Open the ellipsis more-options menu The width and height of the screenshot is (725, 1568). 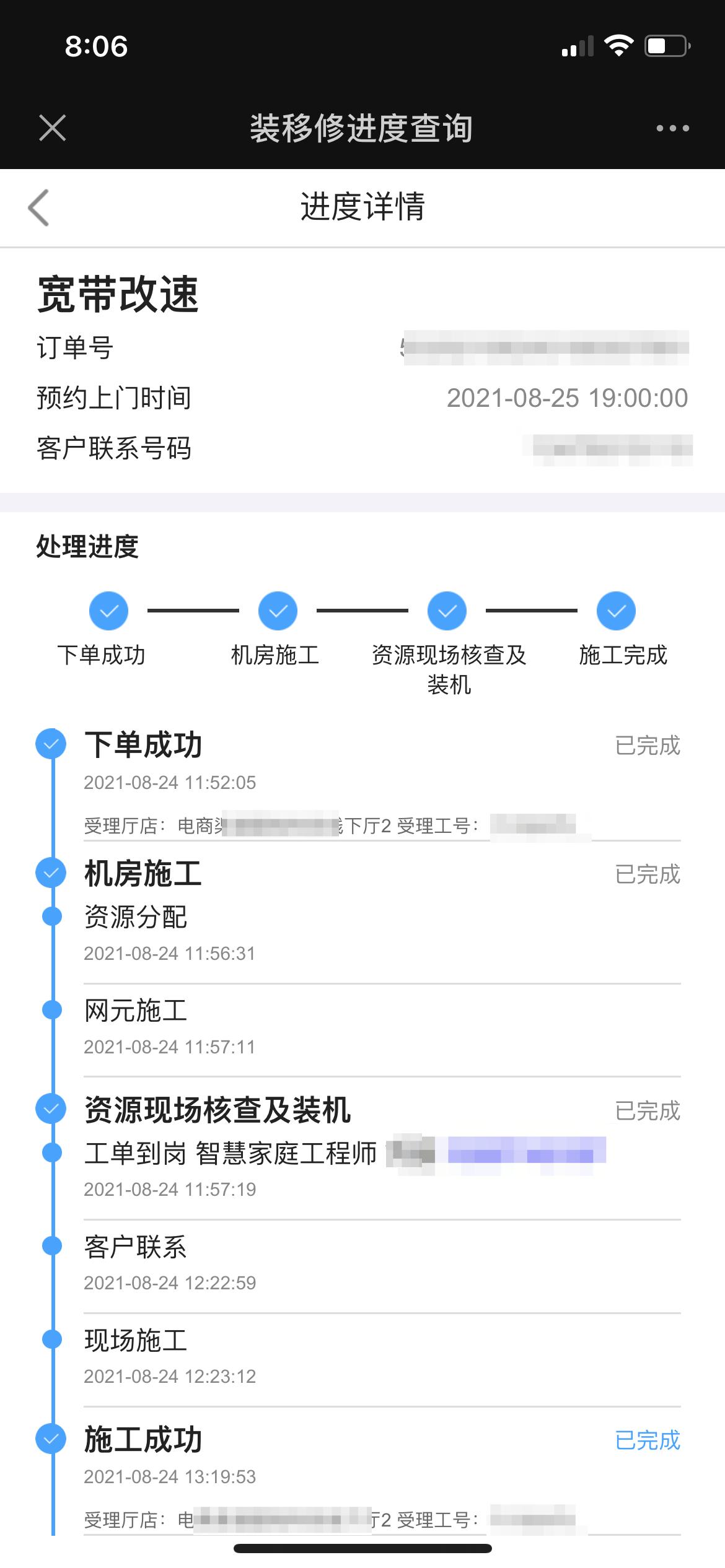672,128
